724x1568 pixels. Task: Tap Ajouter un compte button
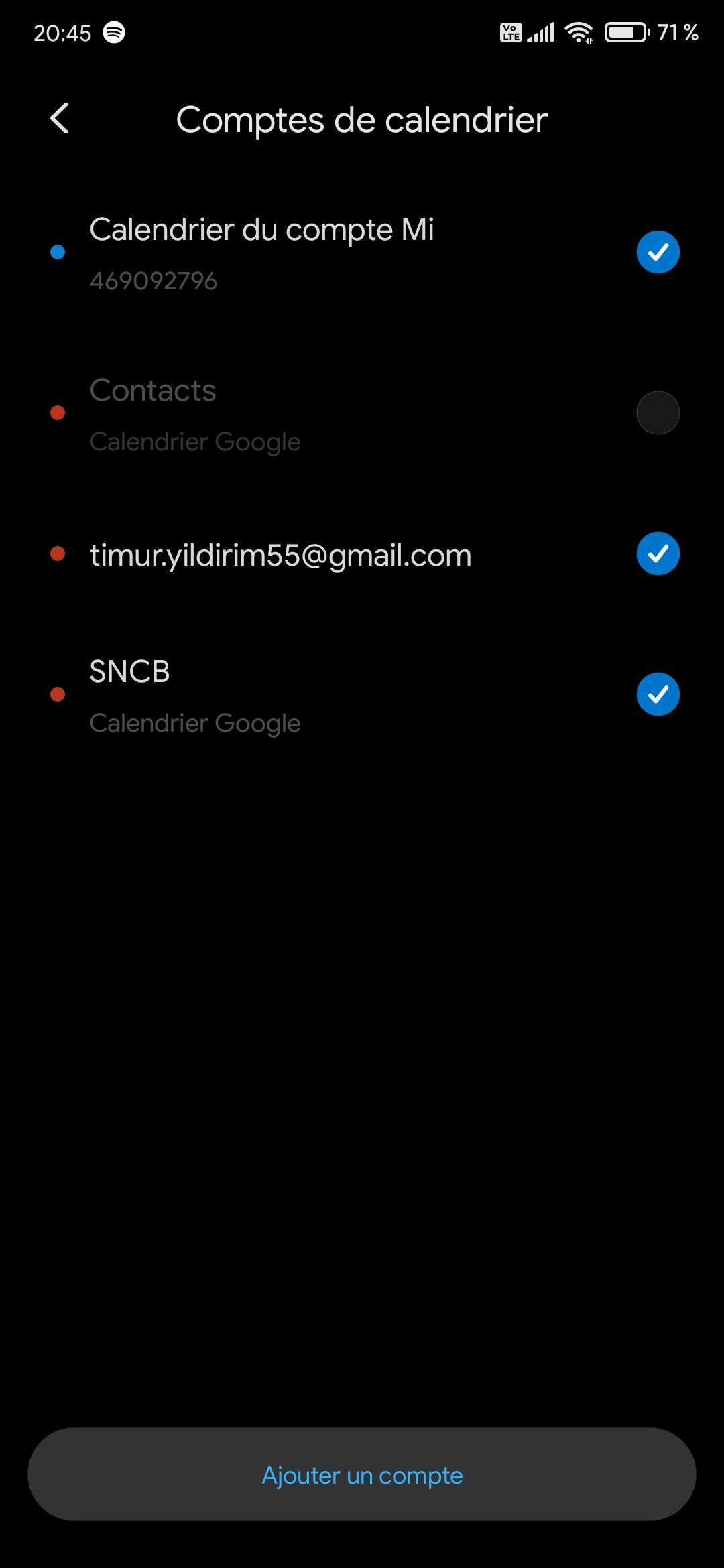point(362,1474)
